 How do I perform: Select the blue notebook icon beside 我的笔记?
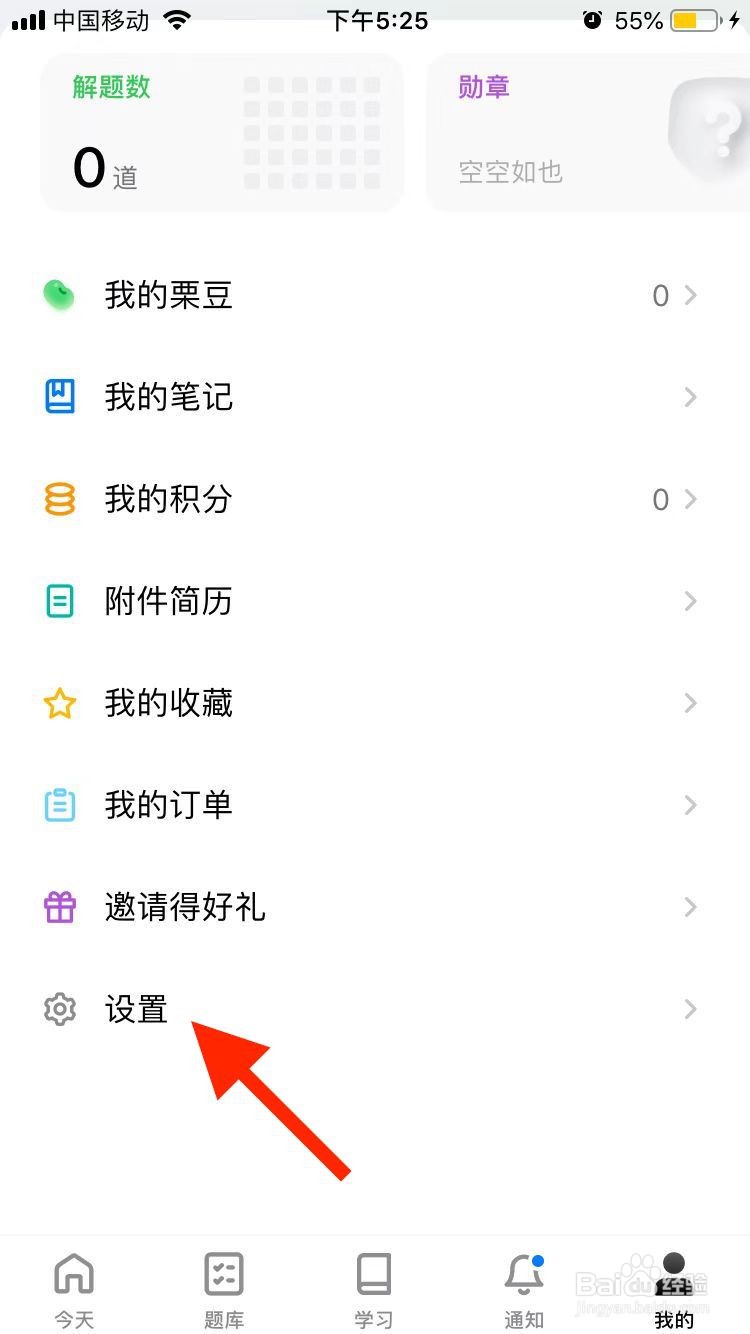(59, 396)
